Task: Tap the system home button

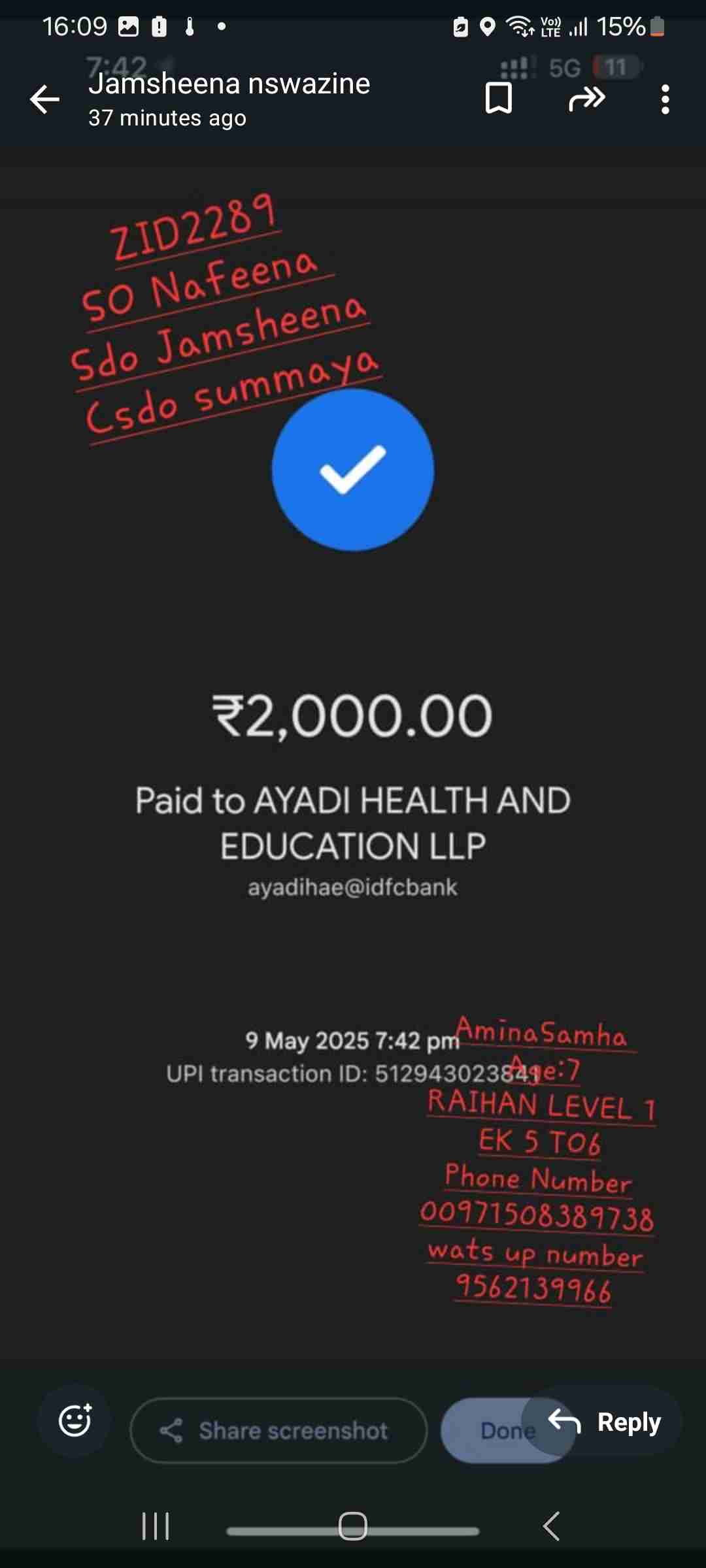Action: click(x=352, y=1526)
